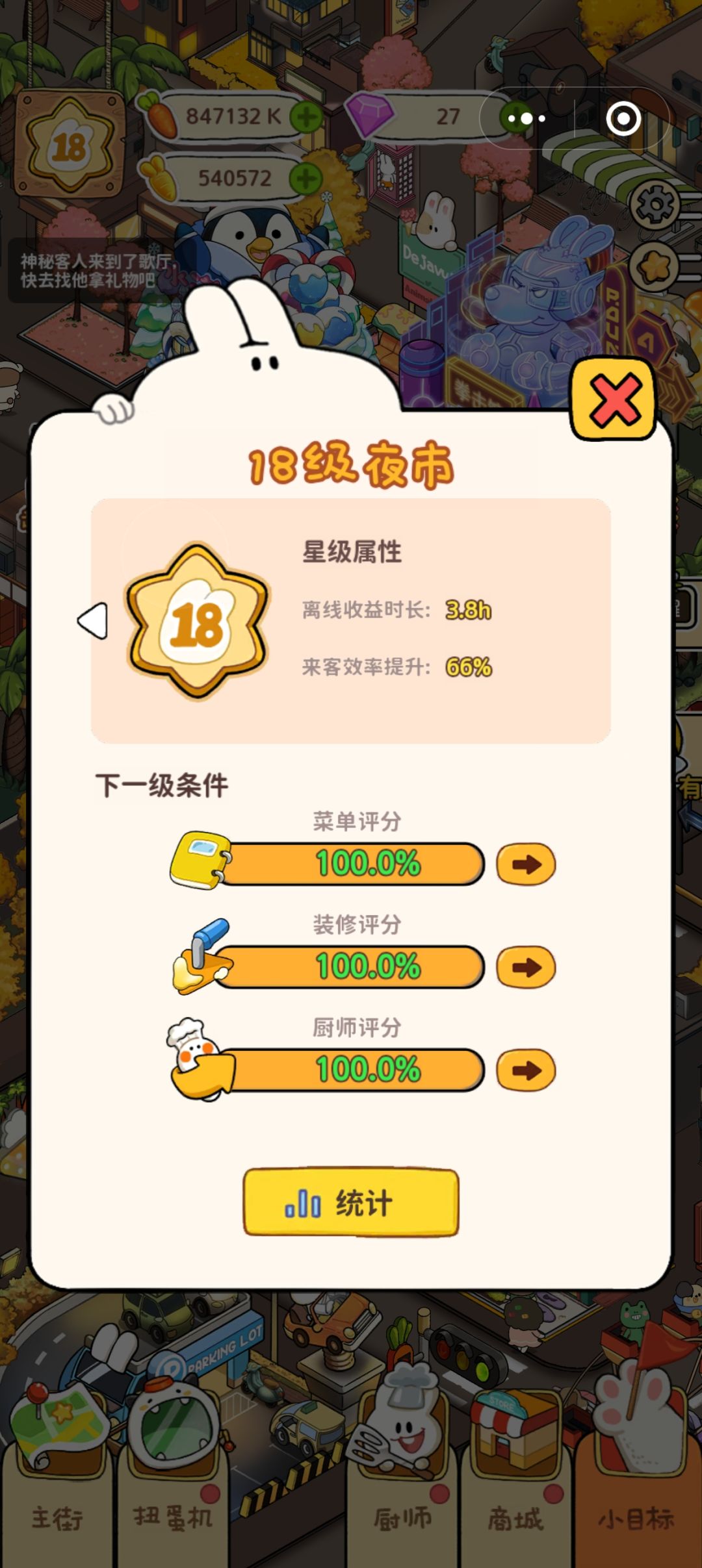The height and width of the screenshot is (1568, 702).
Task: Open the mini-program more options menu
Action: point(526,119)
